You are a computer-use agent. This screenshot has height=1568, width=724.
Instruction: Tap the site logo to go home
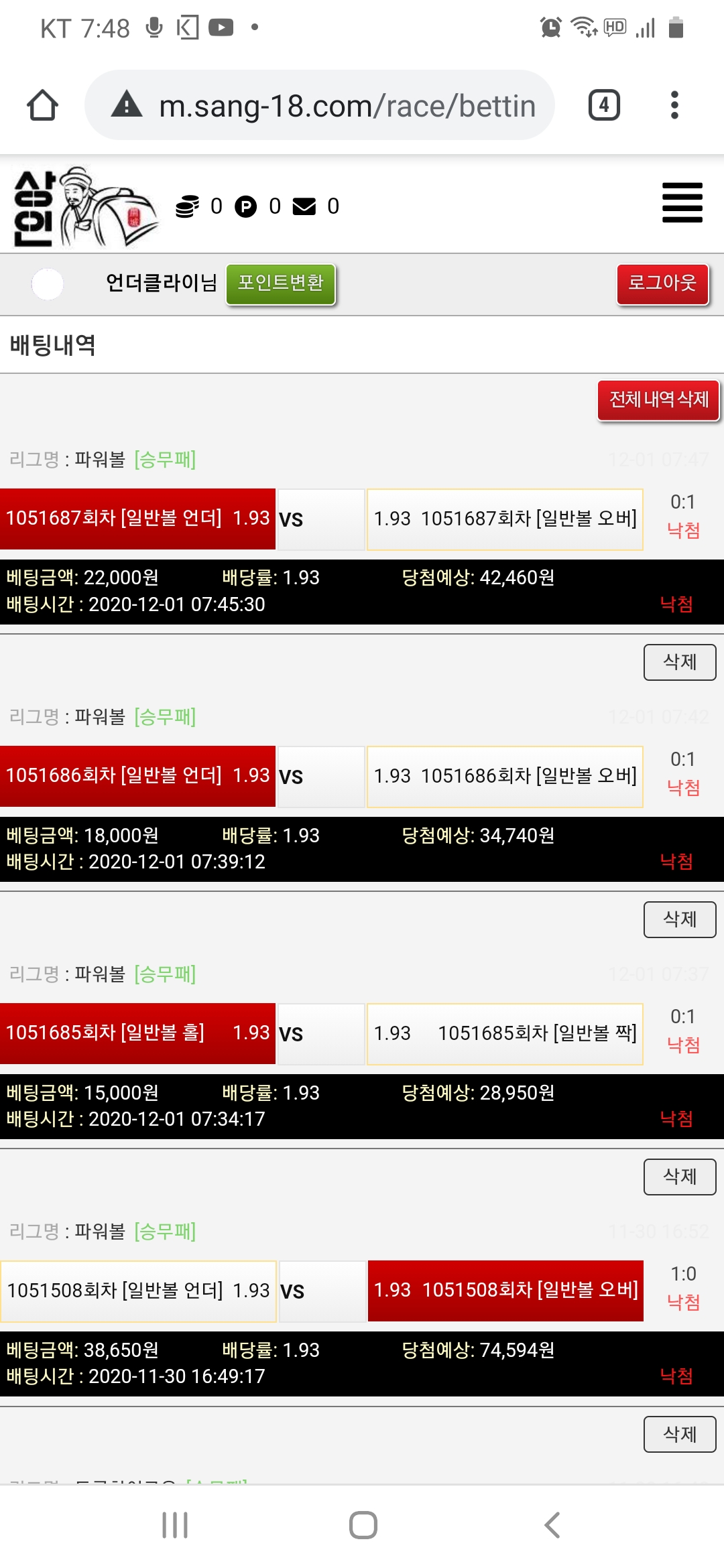point(84,206)
